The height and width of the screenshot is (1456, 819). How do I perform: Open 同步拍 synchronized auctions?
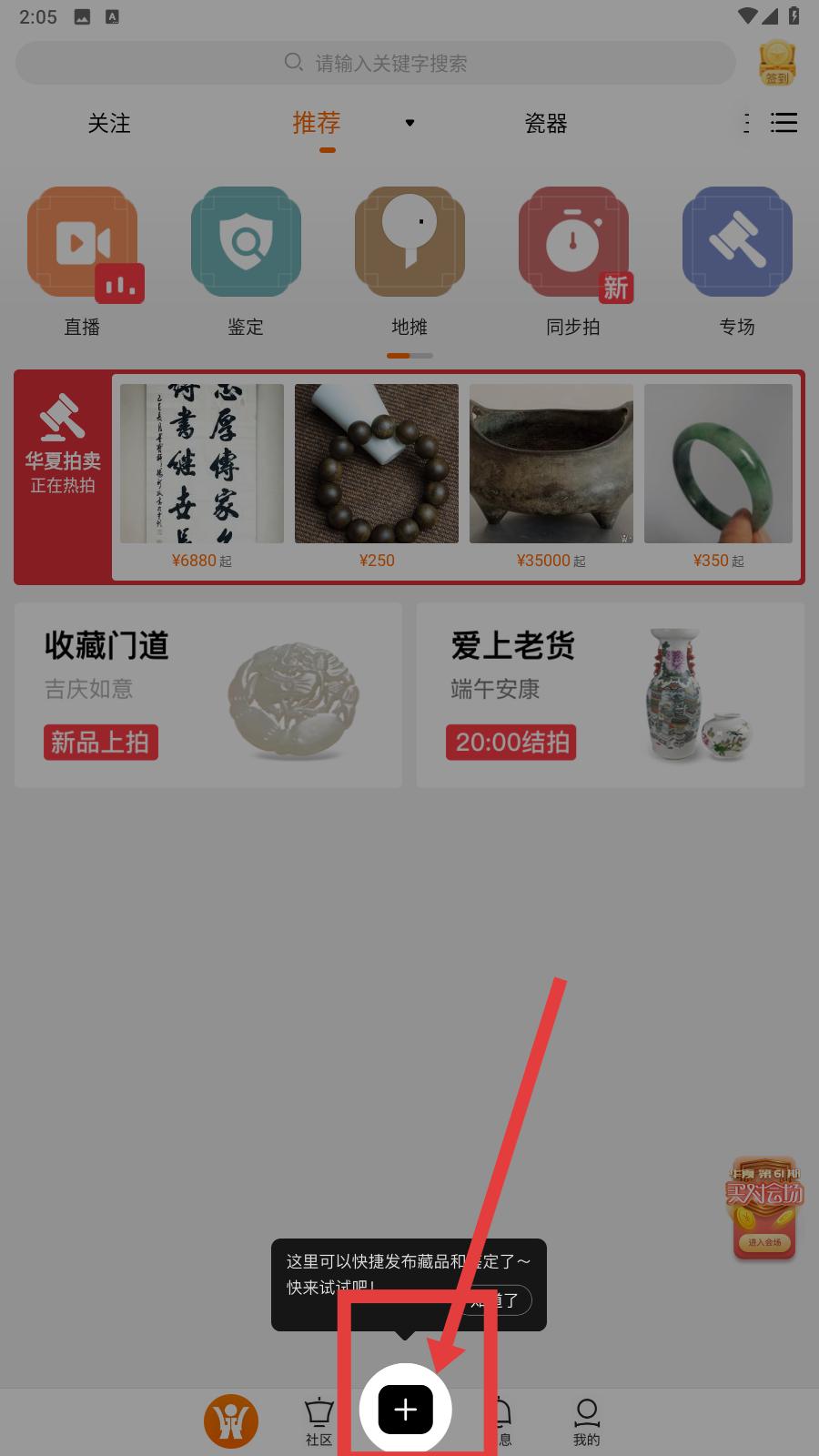click(573, 262)
